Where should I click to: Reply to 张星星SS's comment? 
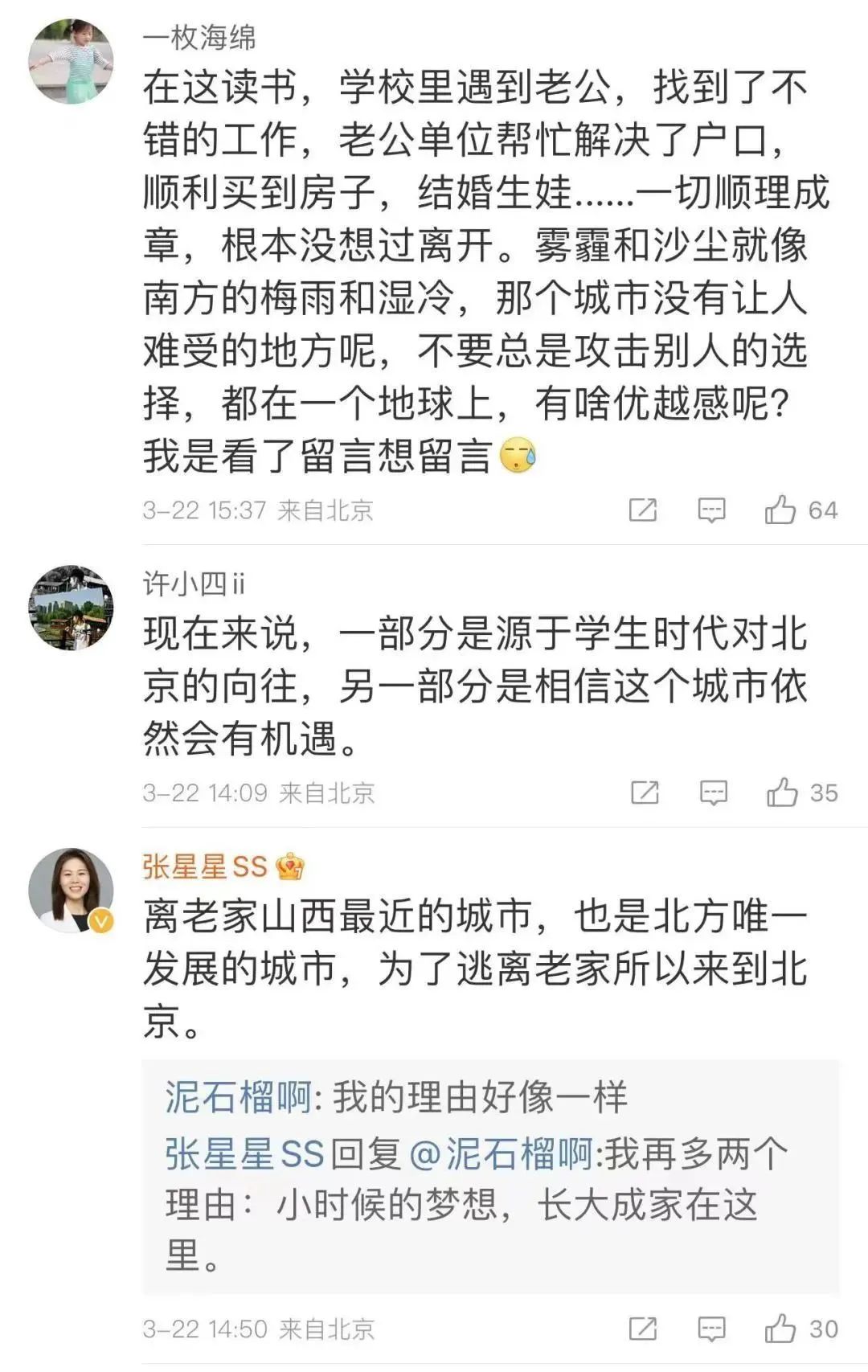tap(711, 1329)
